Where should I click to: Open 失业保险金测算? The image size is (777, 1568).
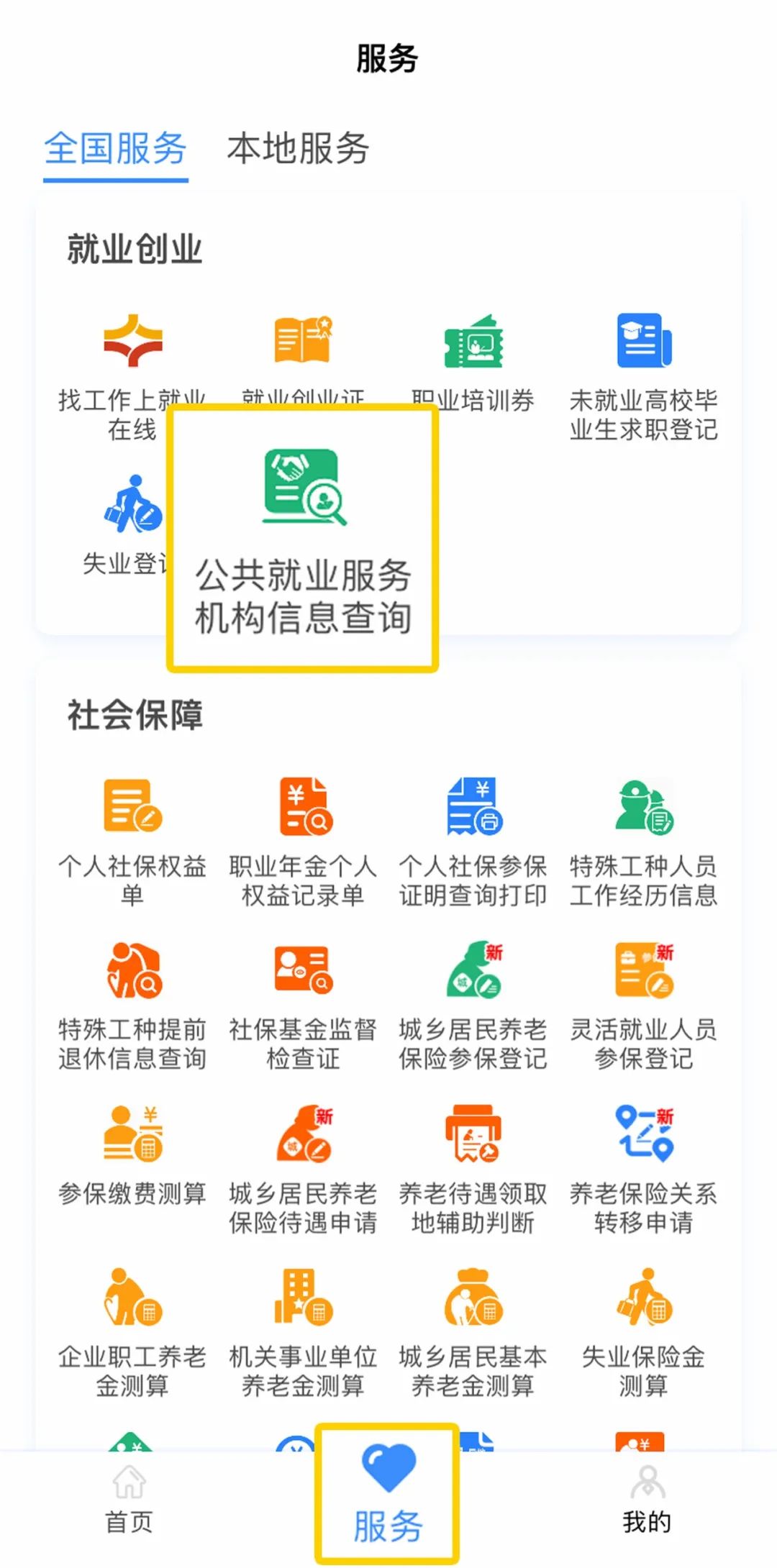point(643,1333)
